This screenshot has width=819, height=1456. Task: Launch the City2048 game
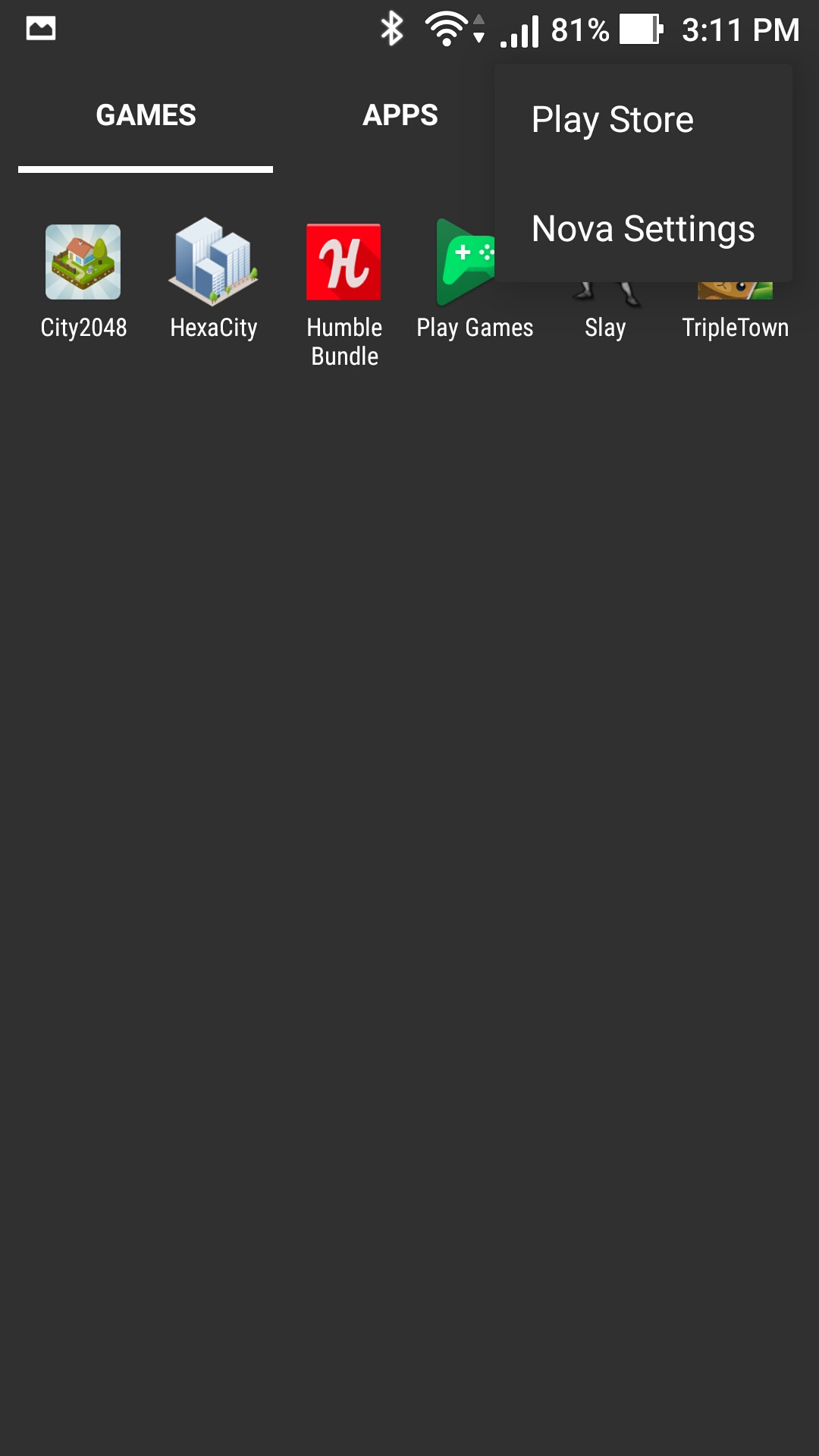click(x=83, y=282)
